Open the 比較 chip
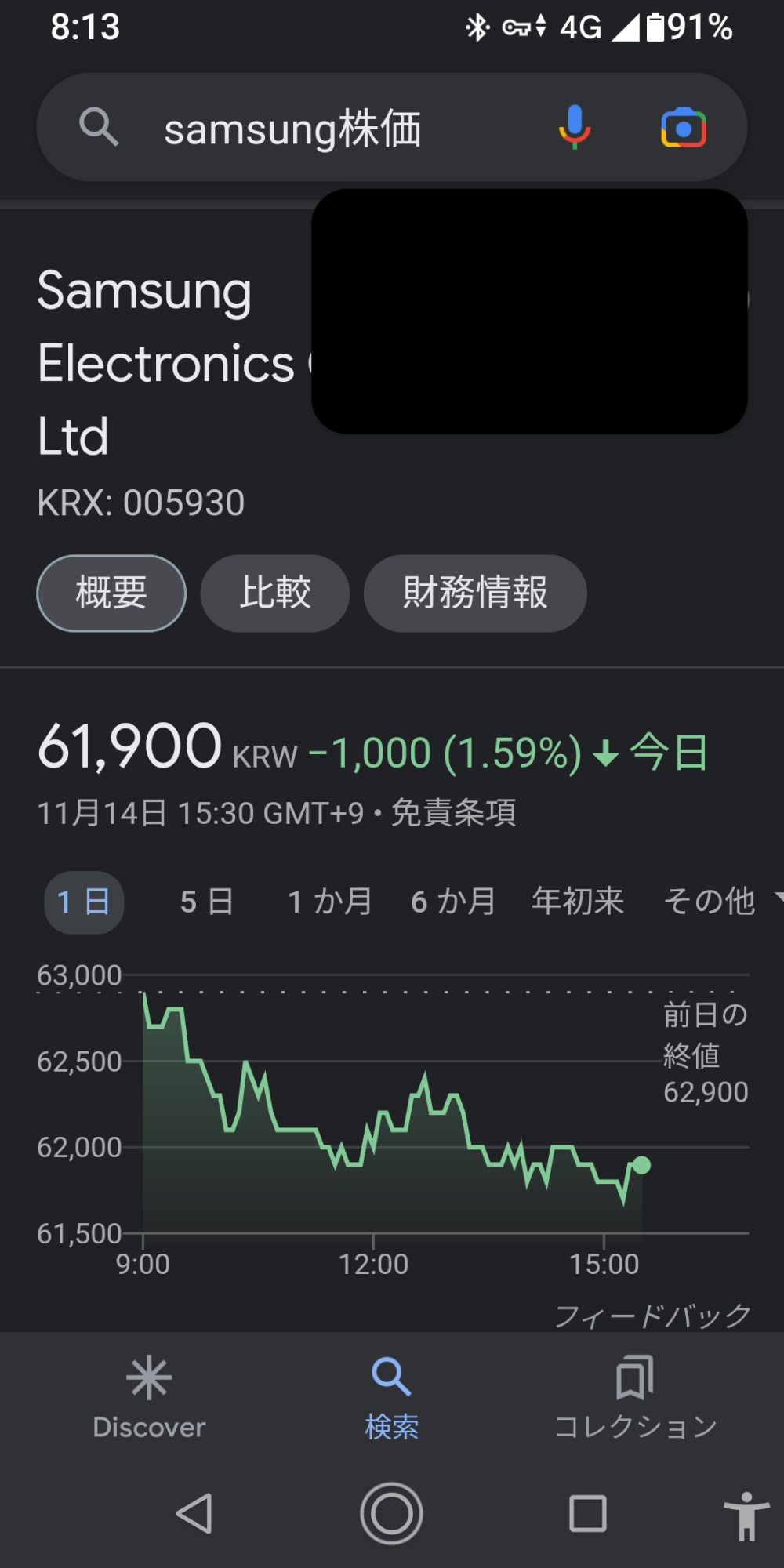Viewport: 784px width, 1568px height. pos(275,593)
